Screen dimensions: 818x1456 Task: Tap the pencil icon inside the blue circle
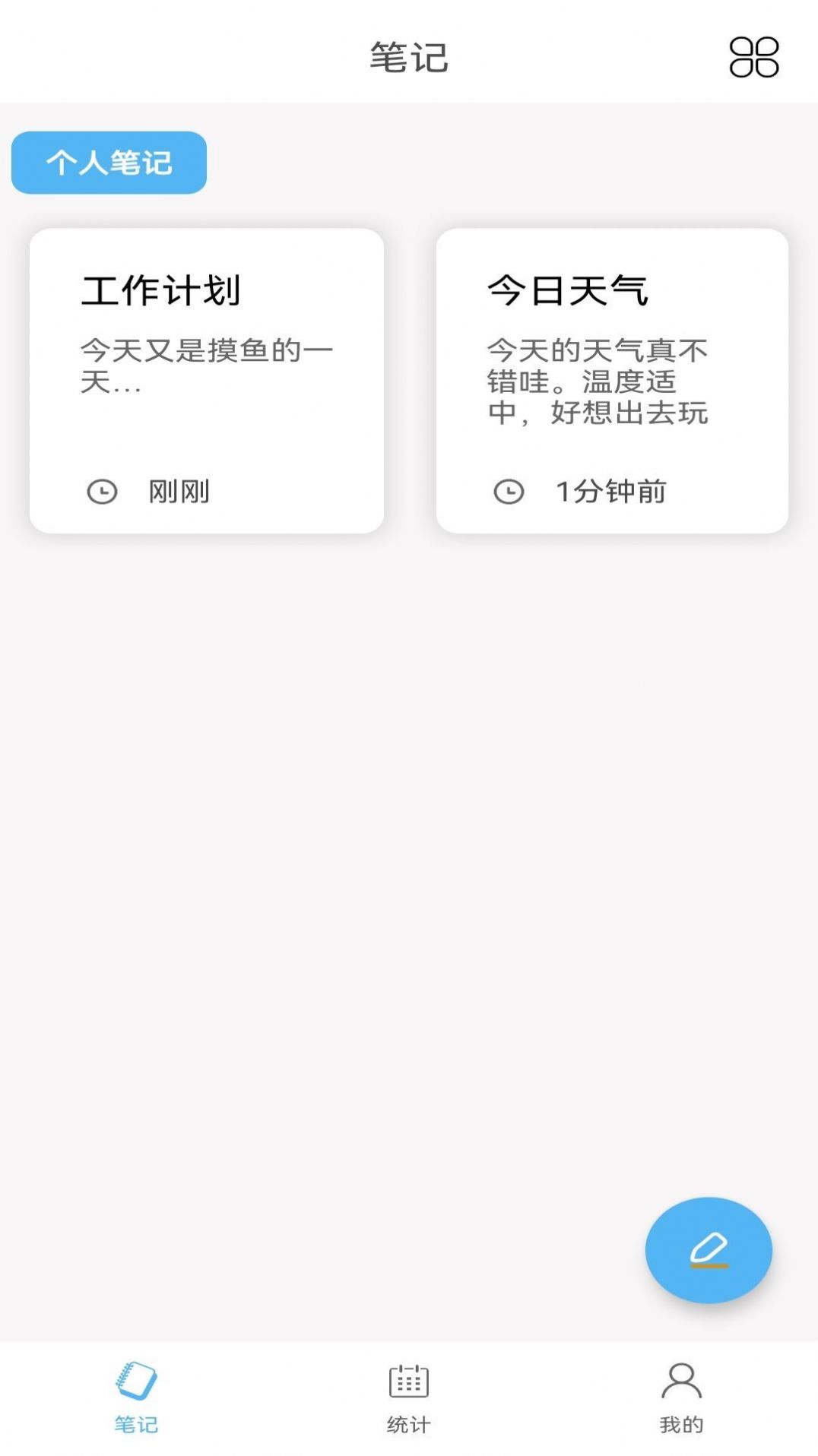pos(708,1250)
